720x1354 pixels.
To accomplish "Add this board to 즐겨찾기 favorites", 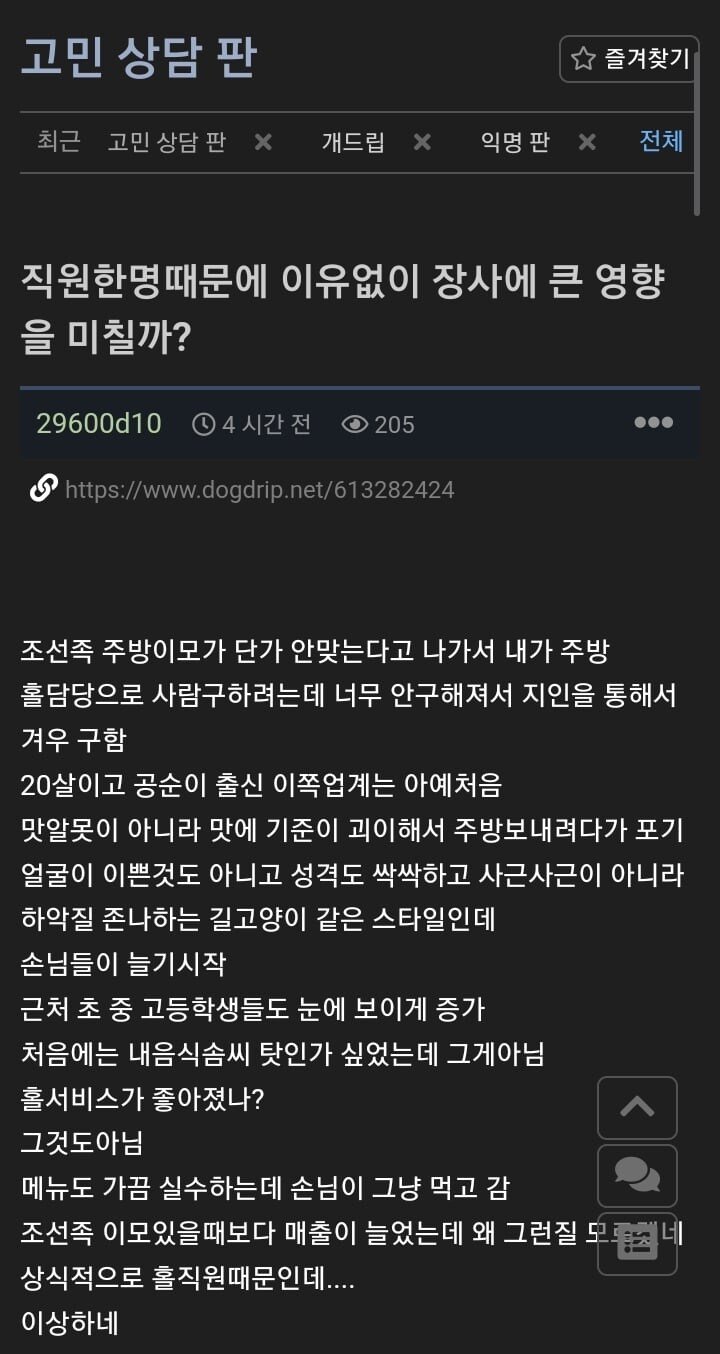I will click(629, 59).
